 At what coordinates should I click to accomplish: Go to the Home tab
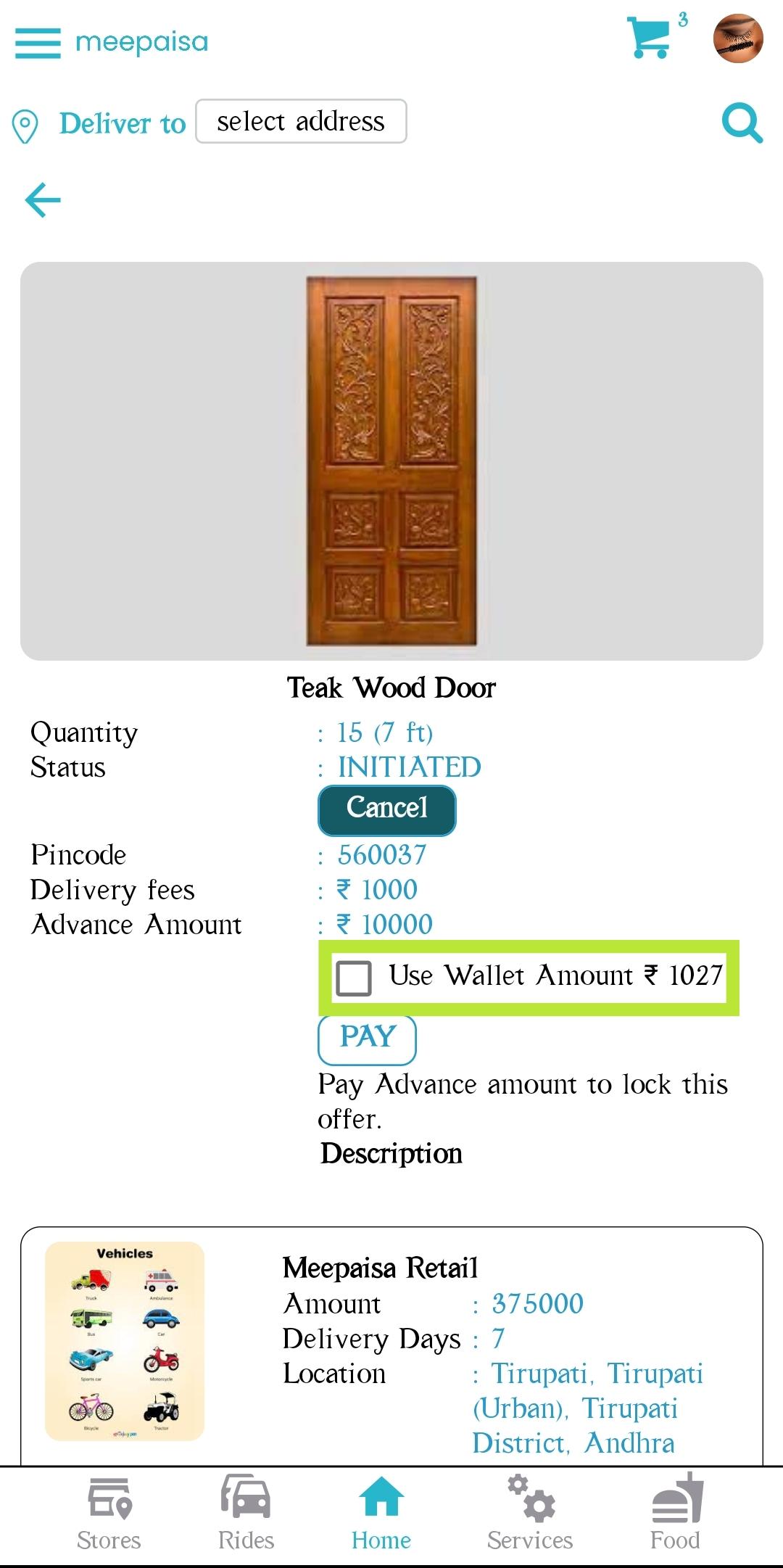coord(381,1514)
